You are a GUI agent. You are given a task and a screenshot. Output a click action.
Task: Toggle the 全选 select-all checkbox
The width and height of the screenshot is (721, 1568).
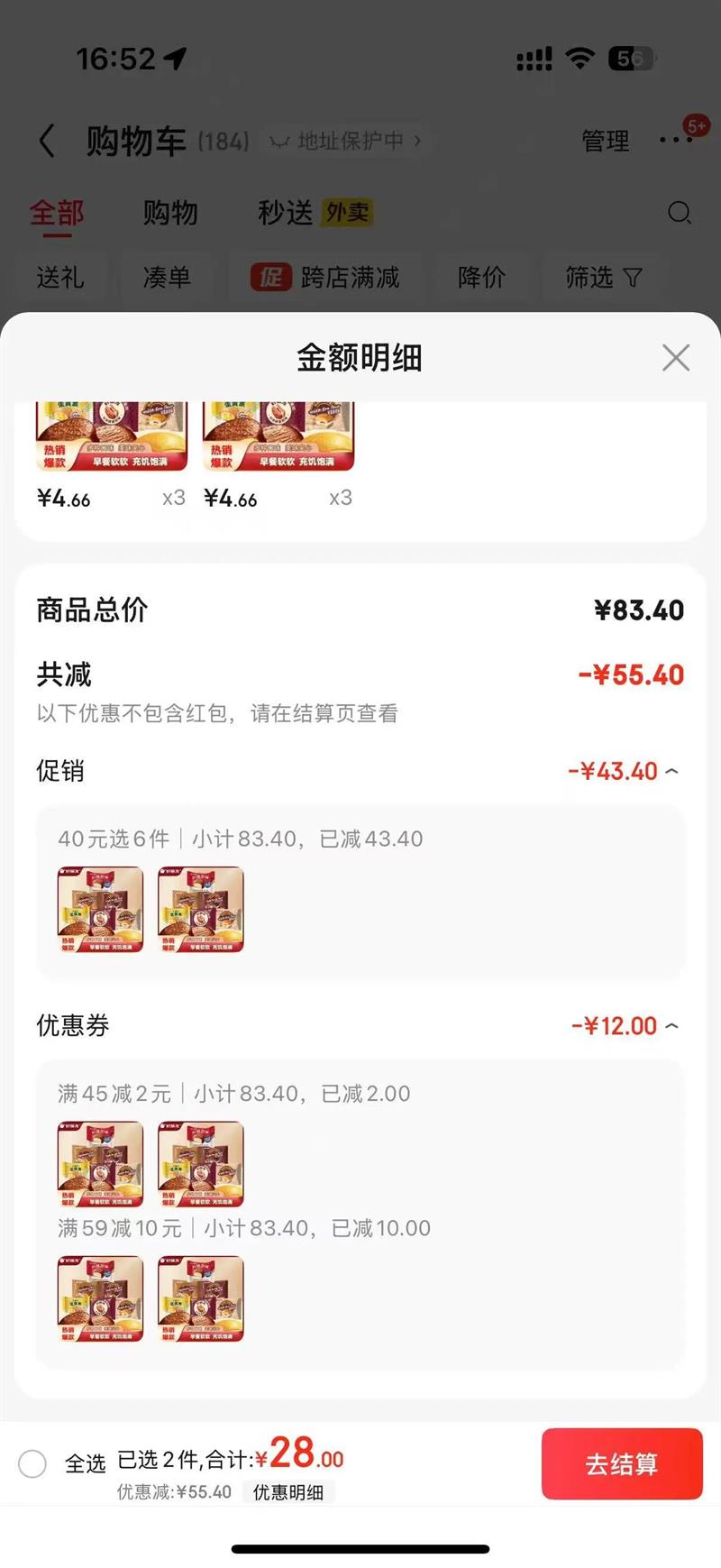click(32, 1463)
